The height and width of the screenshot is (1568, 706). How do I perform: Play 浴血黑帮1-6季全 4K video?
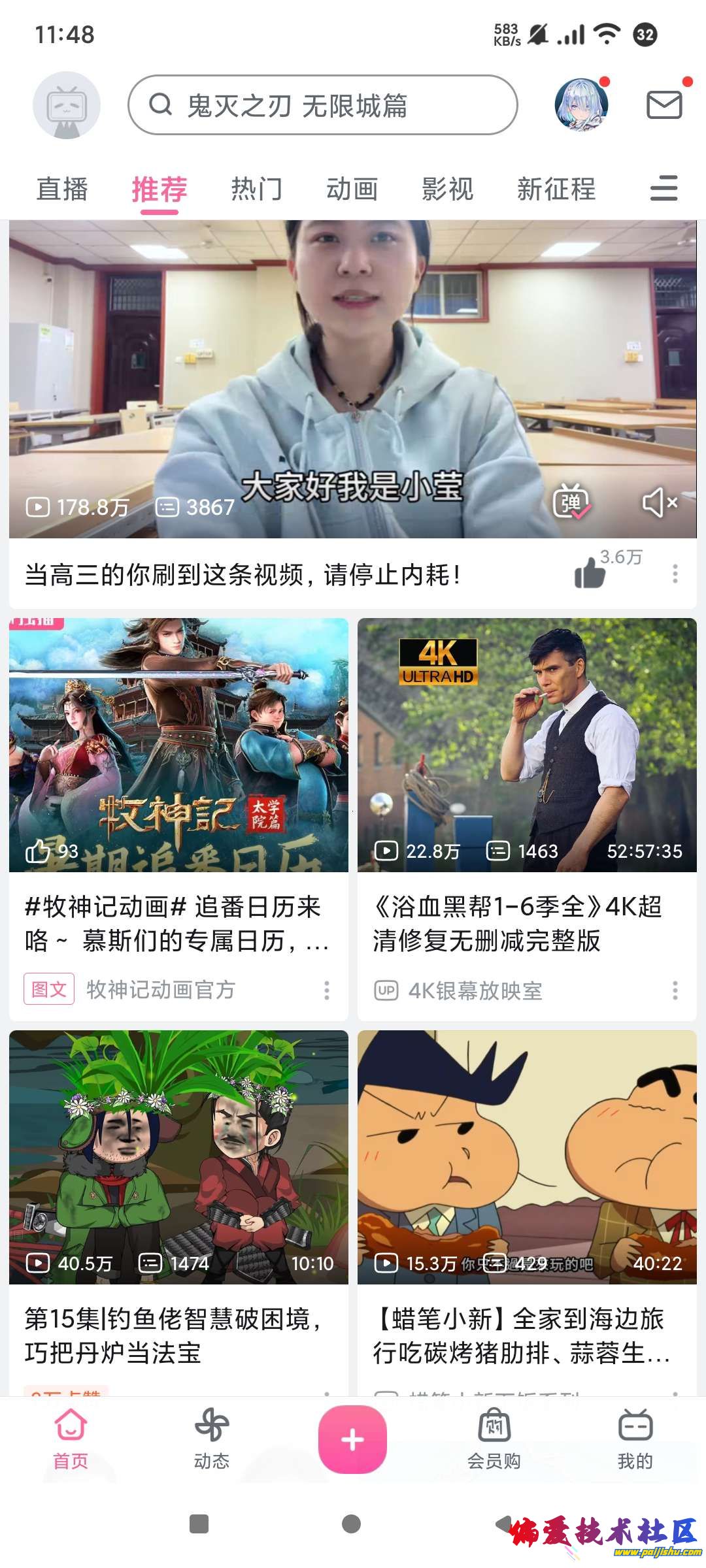[x=527, y=745]
